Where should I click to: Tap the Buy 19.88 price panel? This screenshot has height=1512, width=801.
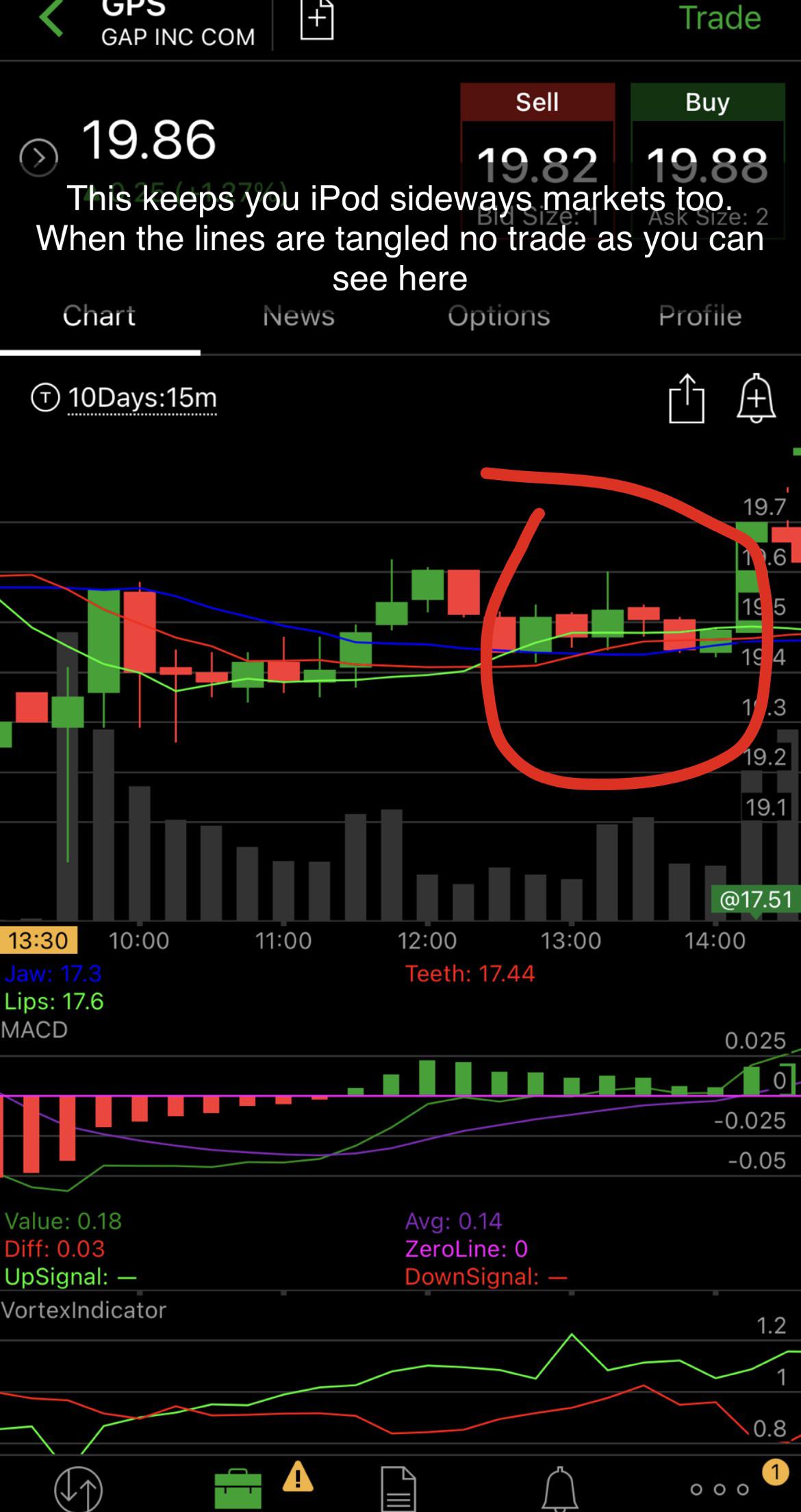(x=707, y=137)
